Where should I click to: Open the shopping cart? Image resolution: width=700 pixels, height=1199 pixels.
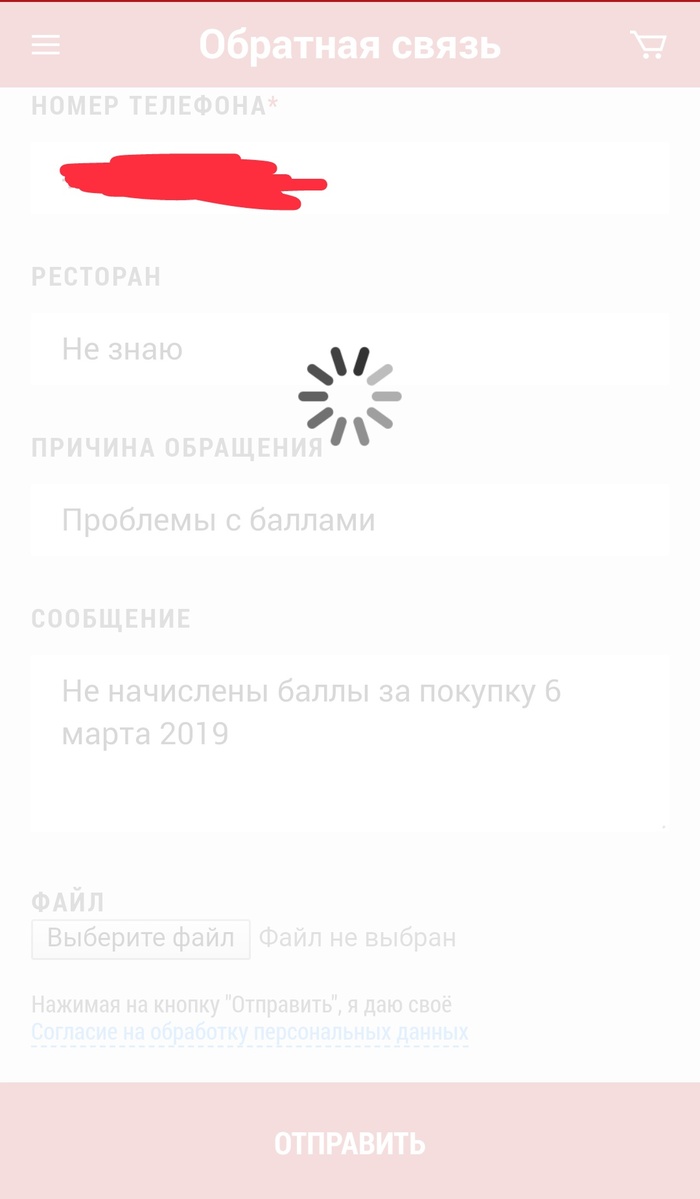tap(648, 45)
